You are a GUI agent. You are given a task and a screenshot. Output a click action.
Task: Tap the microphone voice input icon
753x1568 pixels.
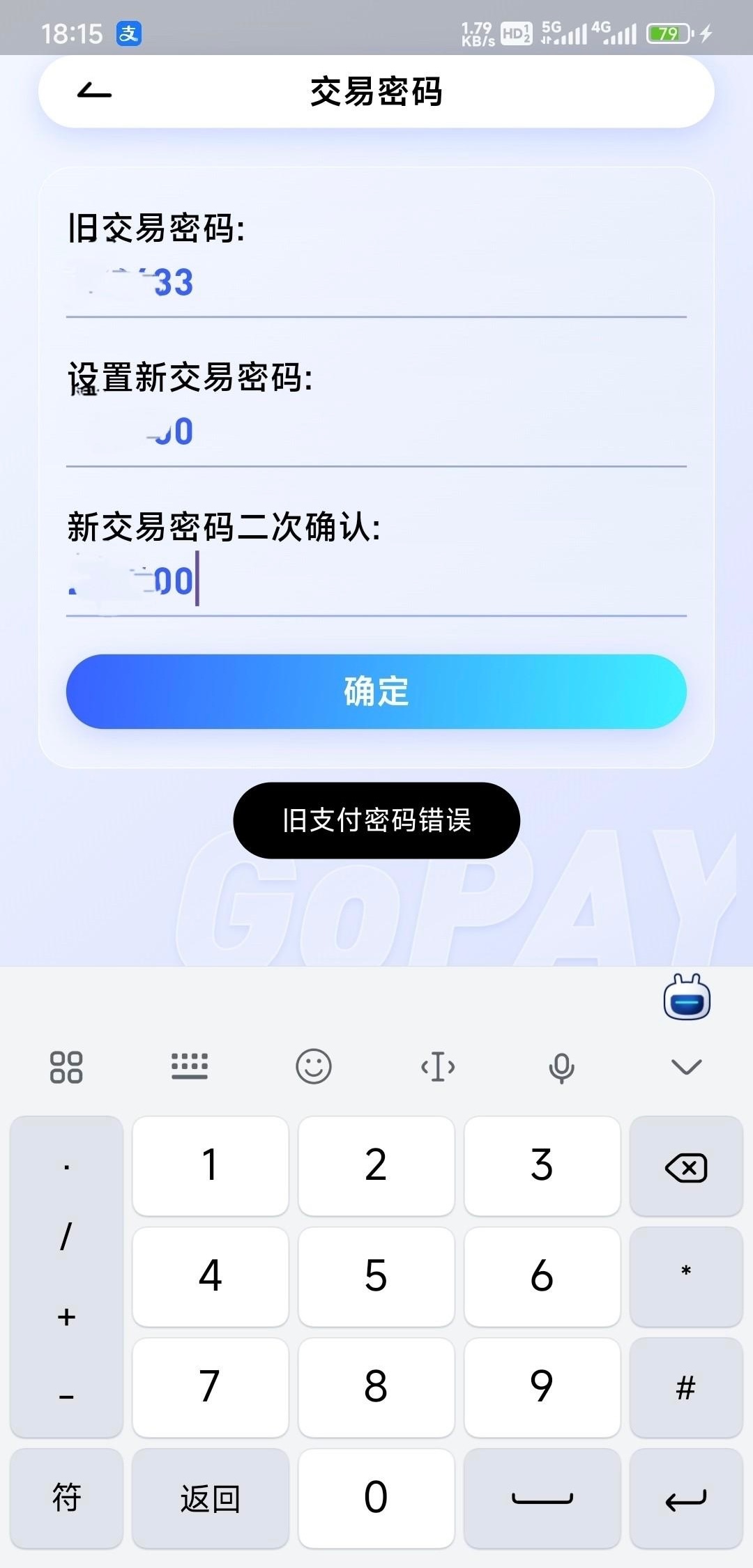click(563, 1066)
